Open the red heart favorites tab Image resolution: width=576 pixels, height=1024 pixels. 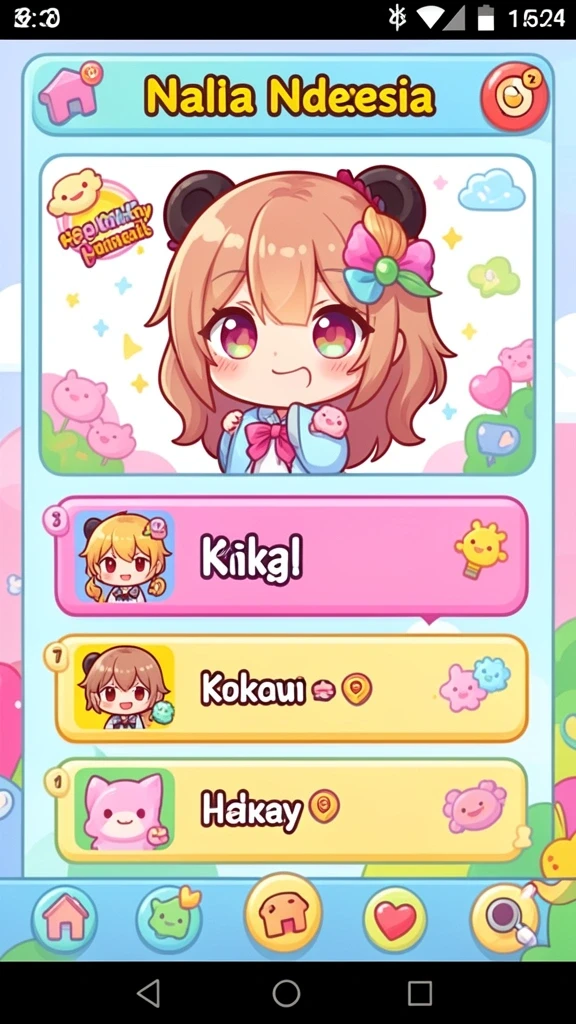pos(395,920)
